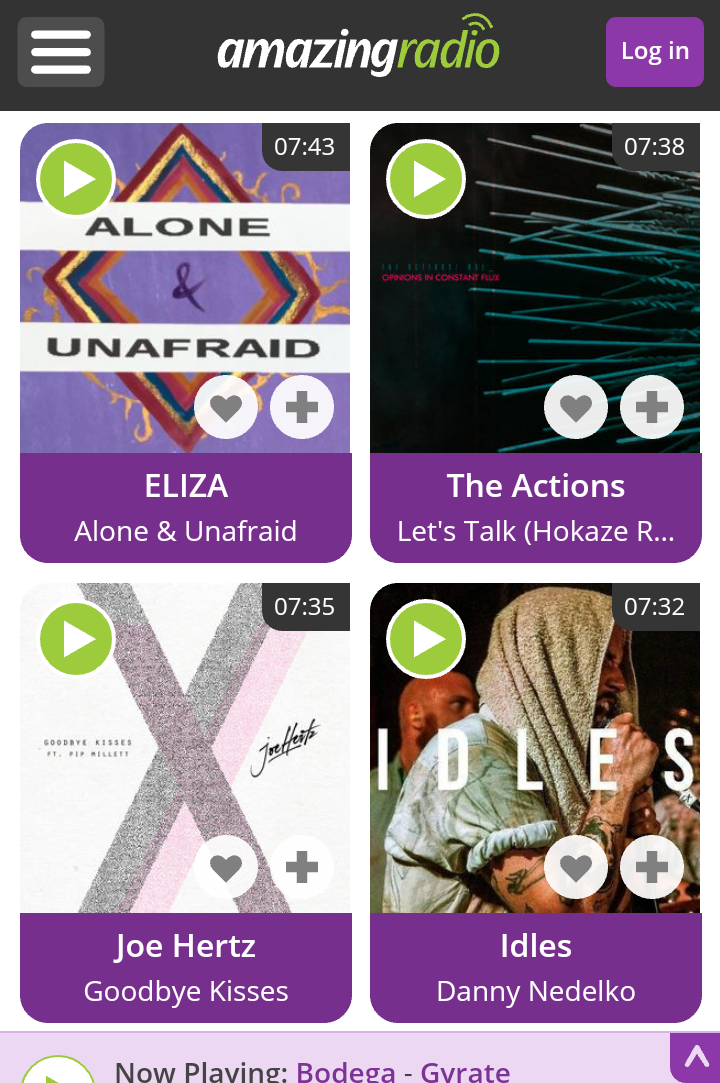Add the Idles track with plus icon
720x1083 pixels.
click(652, 867)
